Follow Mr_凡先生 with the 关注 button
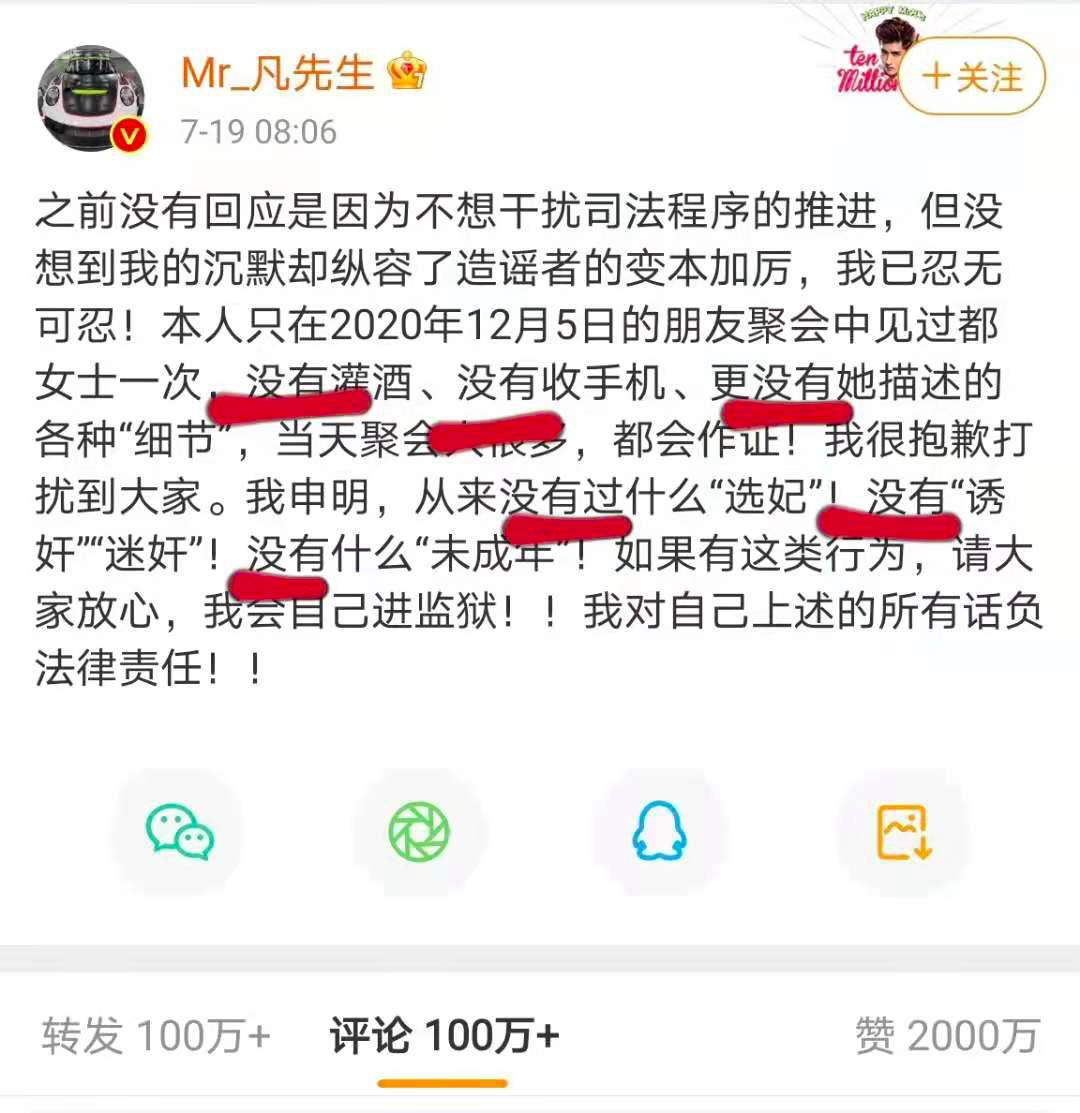Image resolution: width=1080 pixels, height=1113 pixels. [x=972, y=77]
